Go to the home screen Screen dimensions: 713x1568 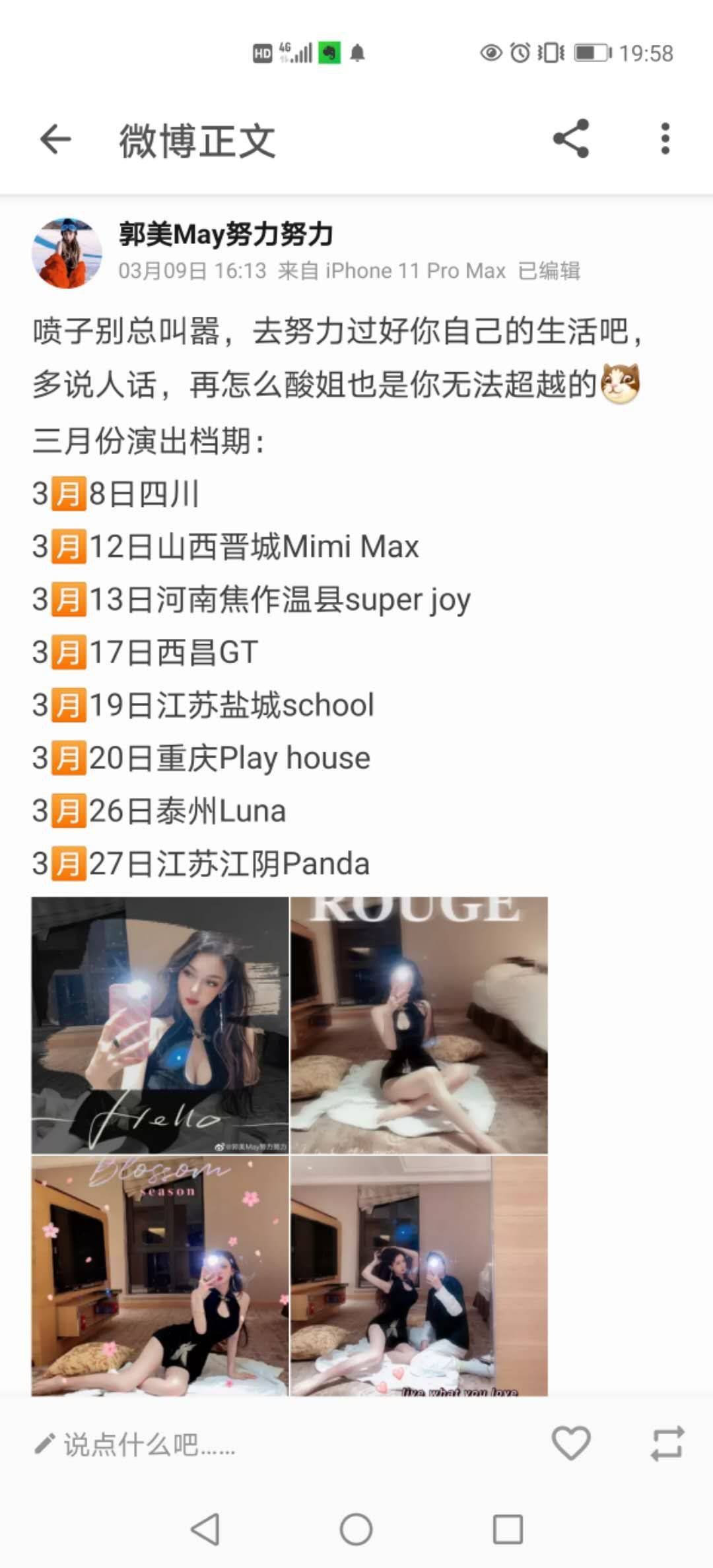[356, 1529]
